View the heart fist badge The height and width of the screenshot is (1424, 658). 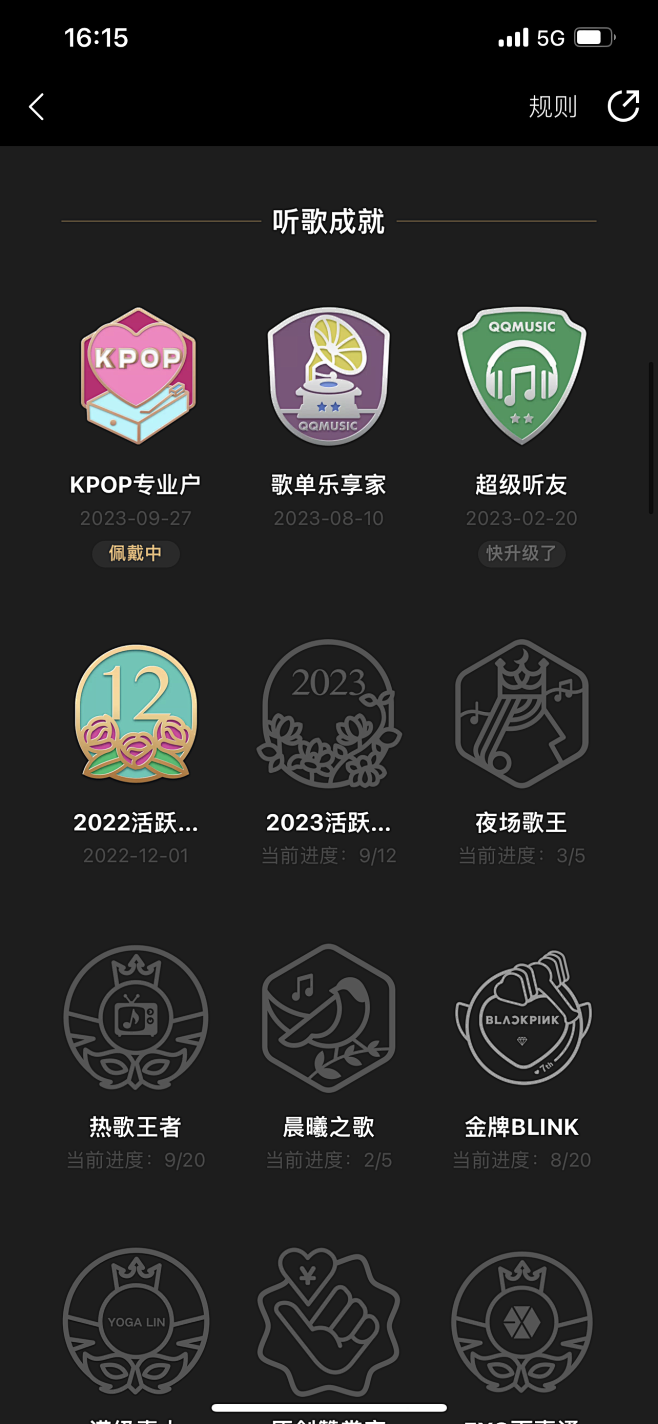tap(329, 1322)
